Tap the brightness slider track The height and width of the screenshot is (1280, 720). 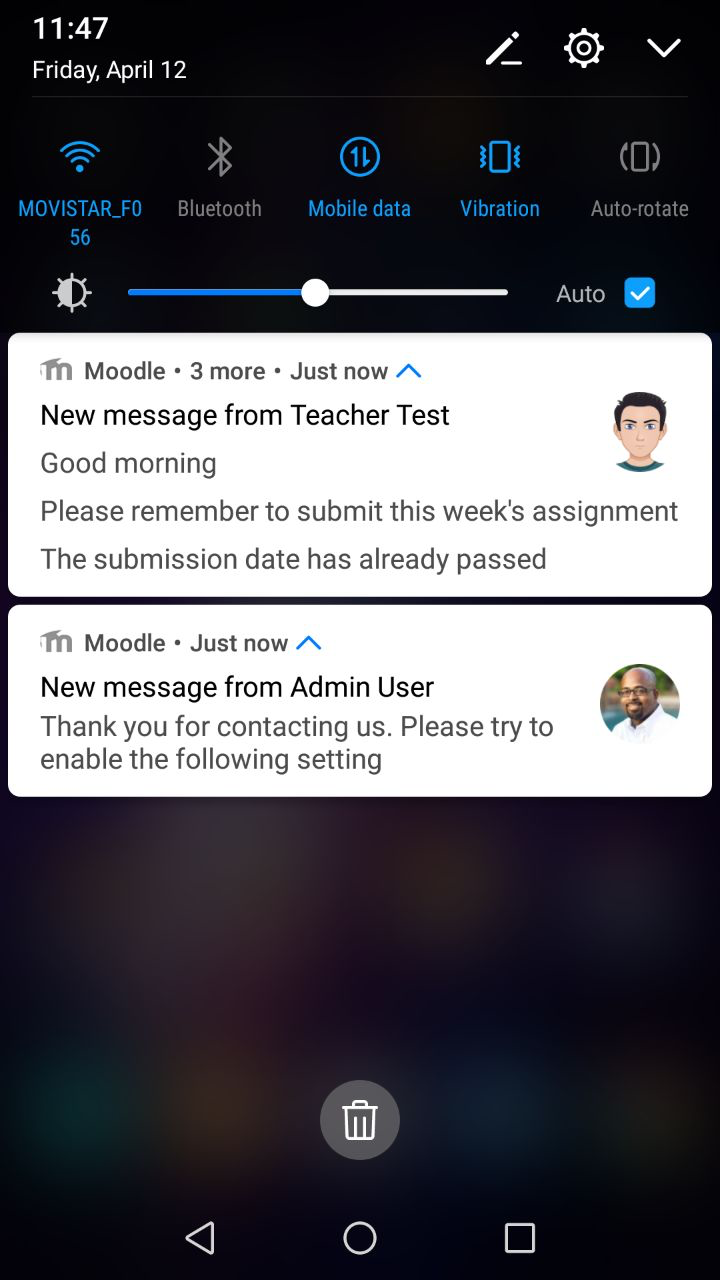point(318,293)
